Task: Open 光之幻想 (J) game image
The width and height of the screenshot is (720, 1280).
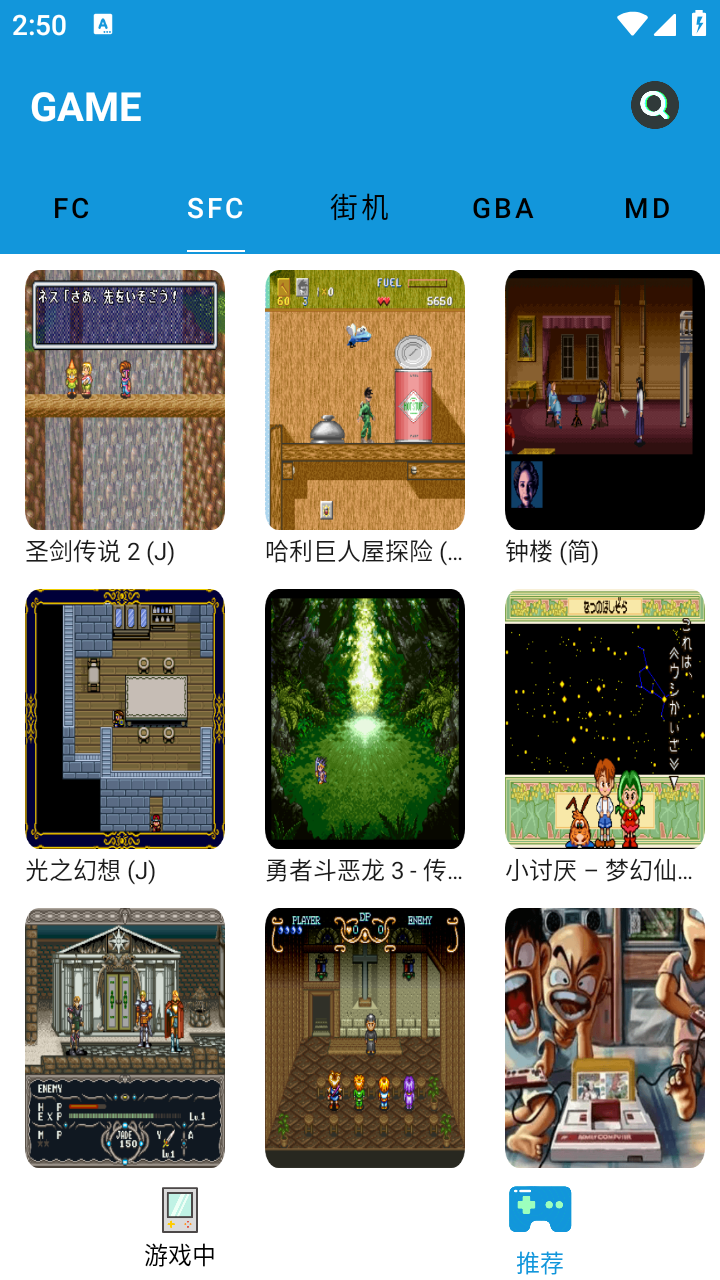Action: (x=125, y=719)
